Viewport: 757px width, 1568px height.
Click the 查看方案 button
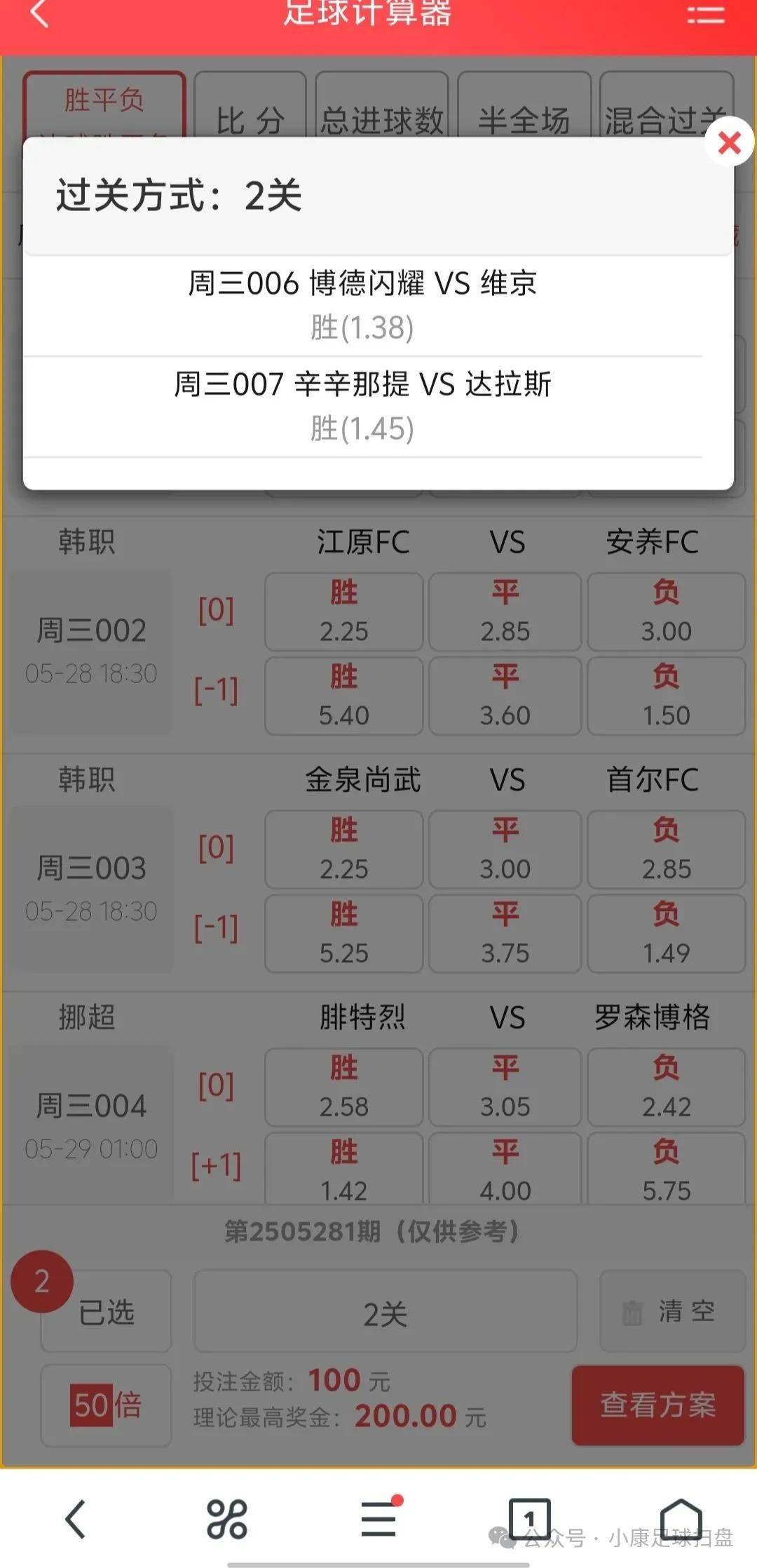(659, 1406)
